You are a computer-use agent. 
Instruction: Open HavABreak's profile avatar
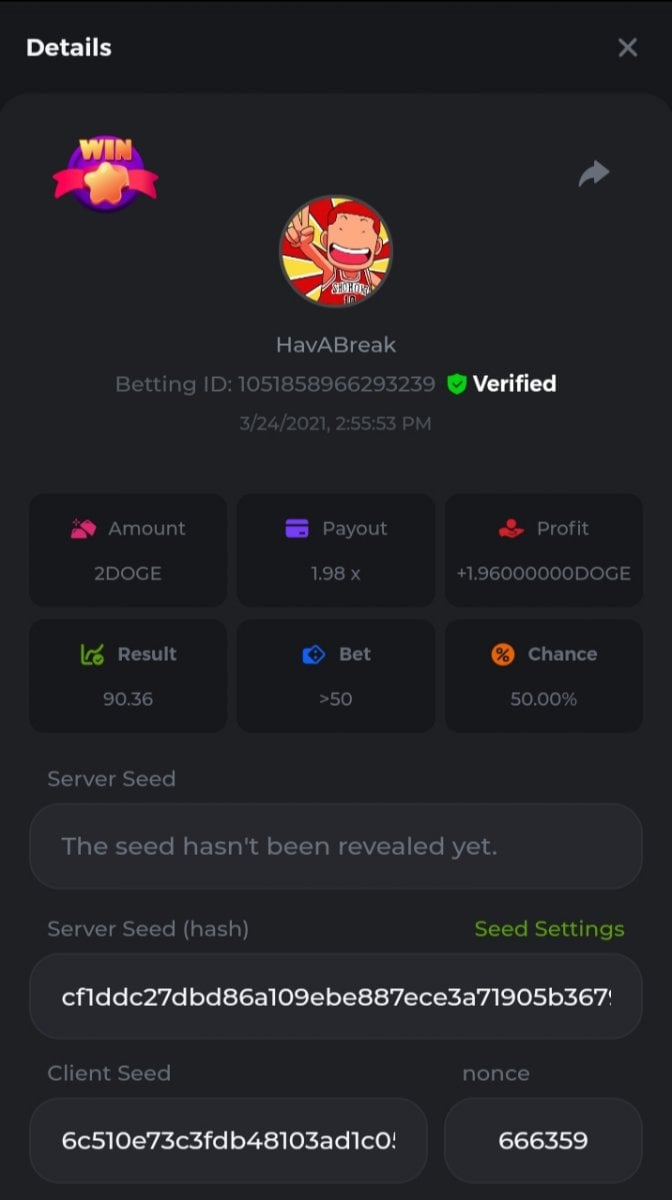(335, 251)
